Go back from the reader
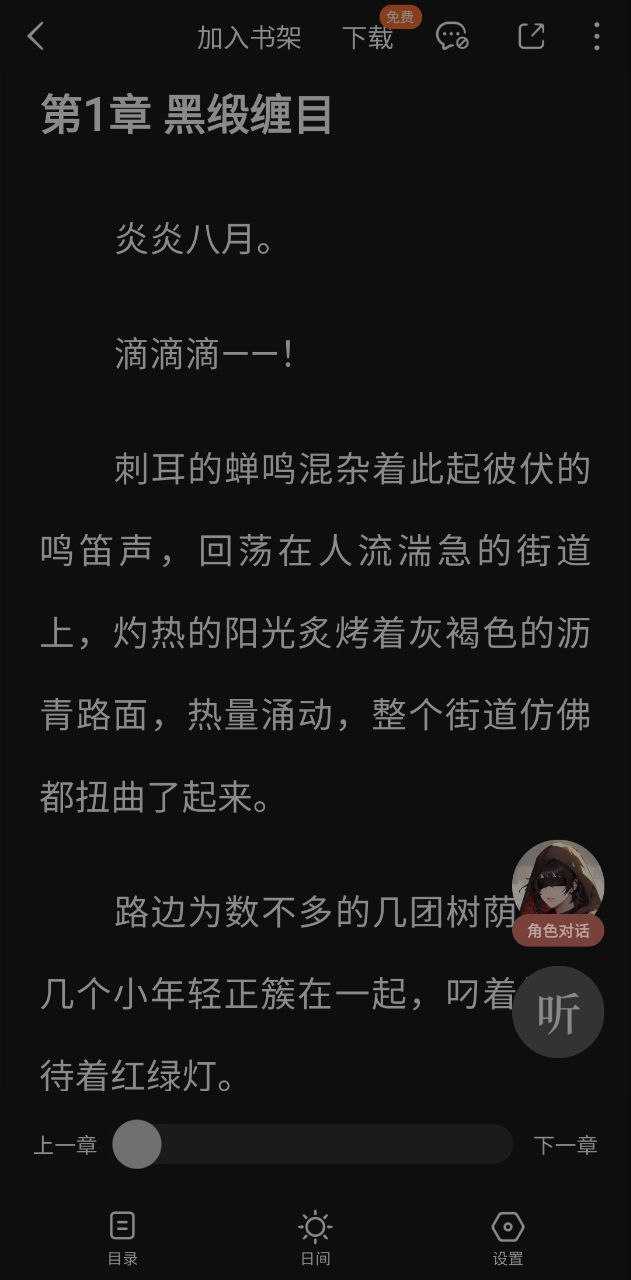This screenshot has width=631, height=1280. [36, 38]
